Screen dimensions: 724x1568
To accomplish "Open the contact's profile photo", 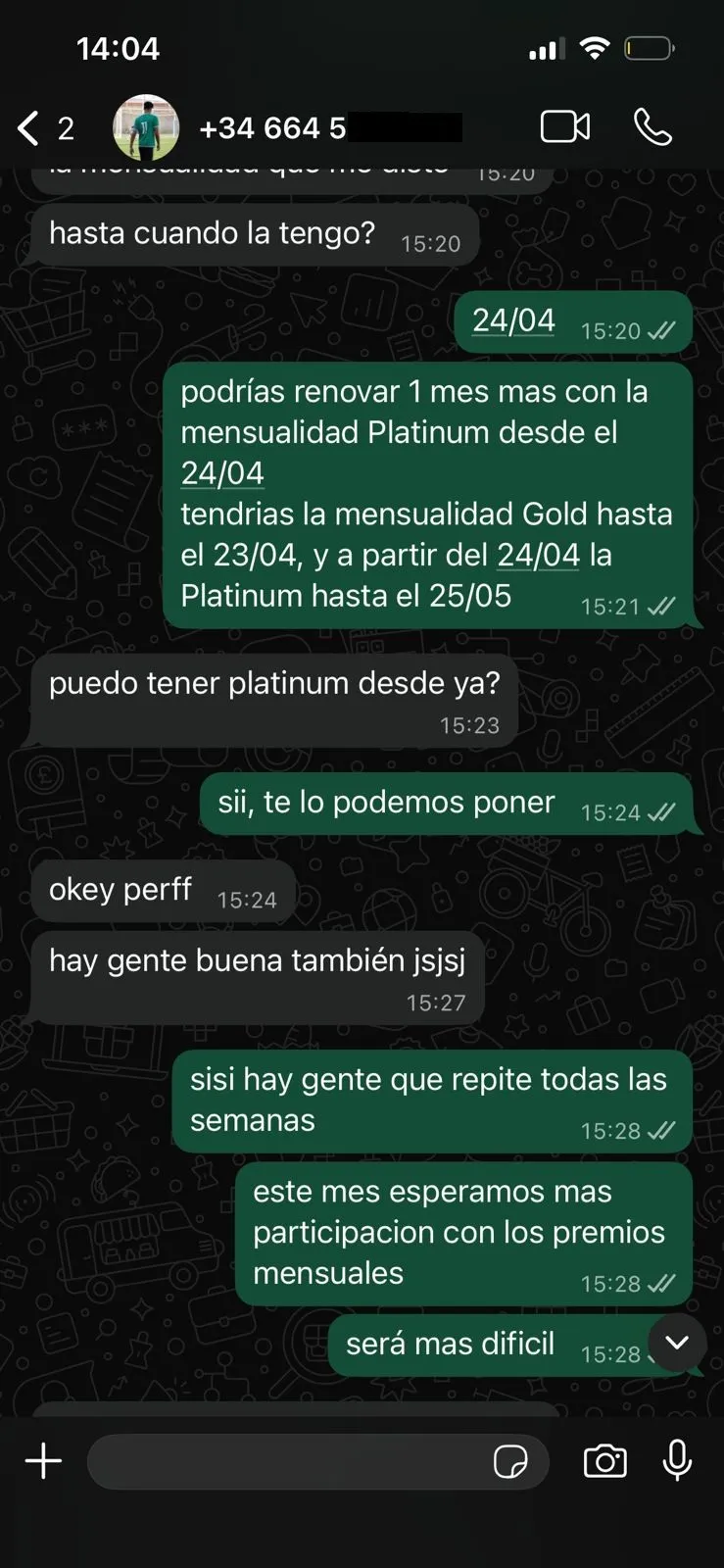I will click(x=146, y=127).
